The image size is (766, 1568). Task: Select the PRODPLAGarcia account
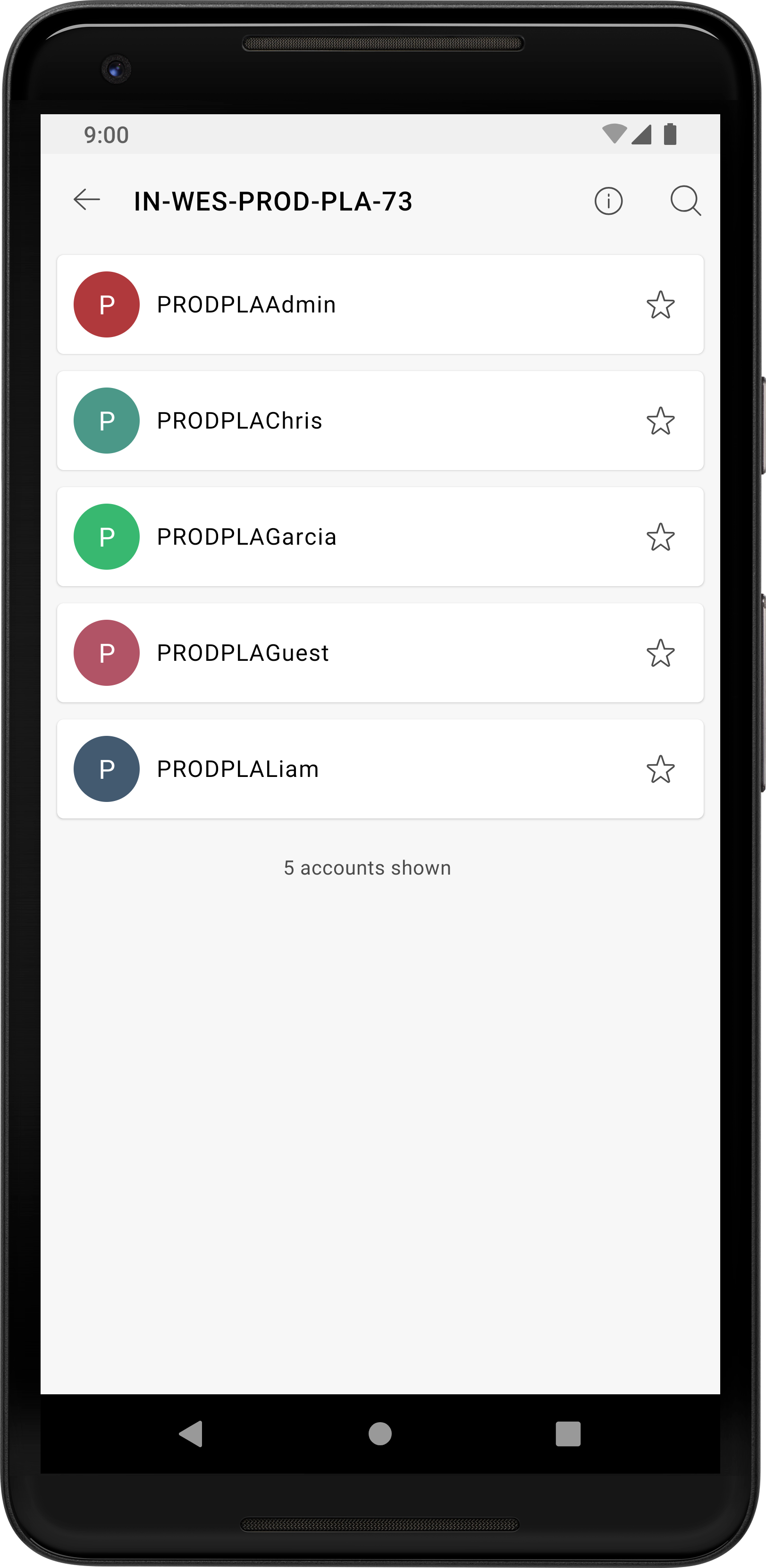coord(246,537)
